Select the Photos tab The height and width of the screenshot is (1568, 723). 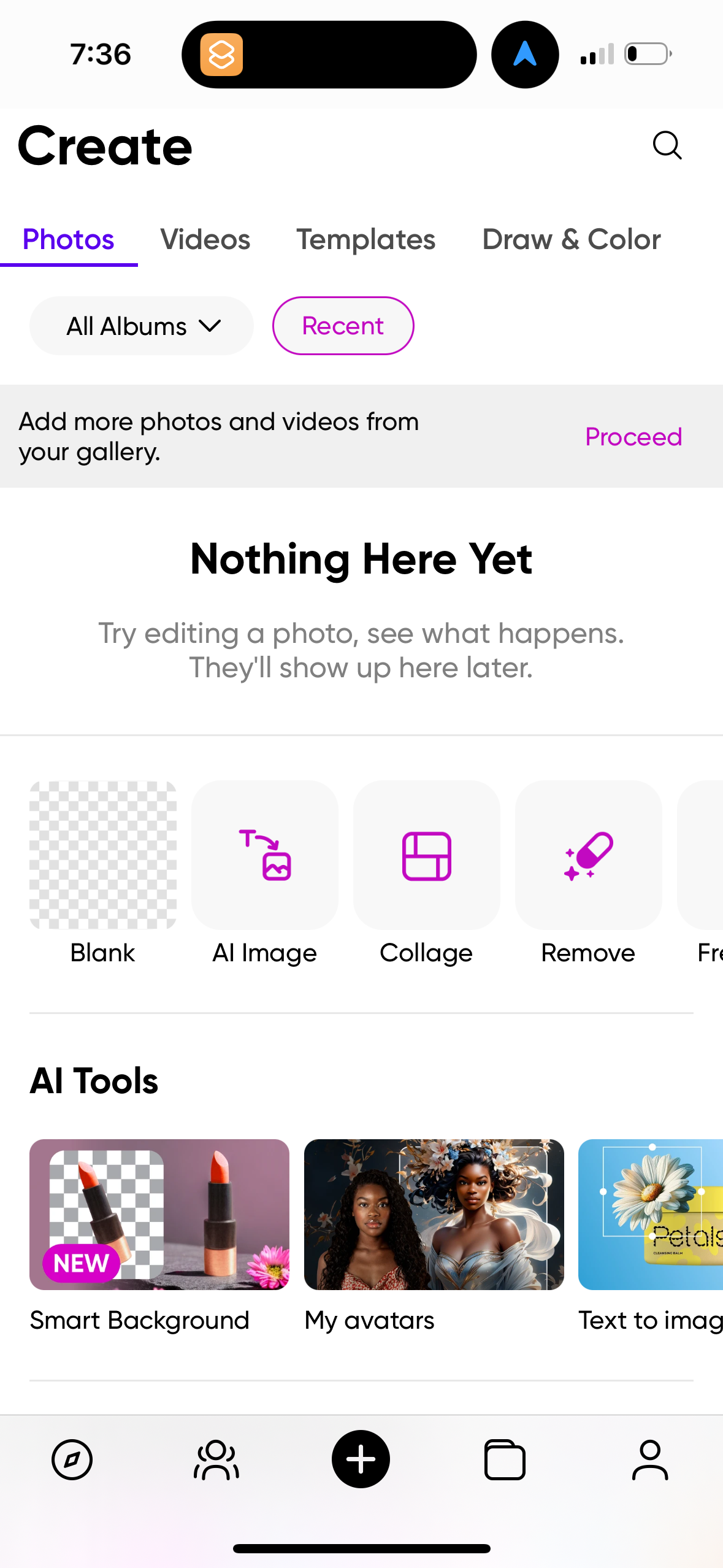point(68,240)
